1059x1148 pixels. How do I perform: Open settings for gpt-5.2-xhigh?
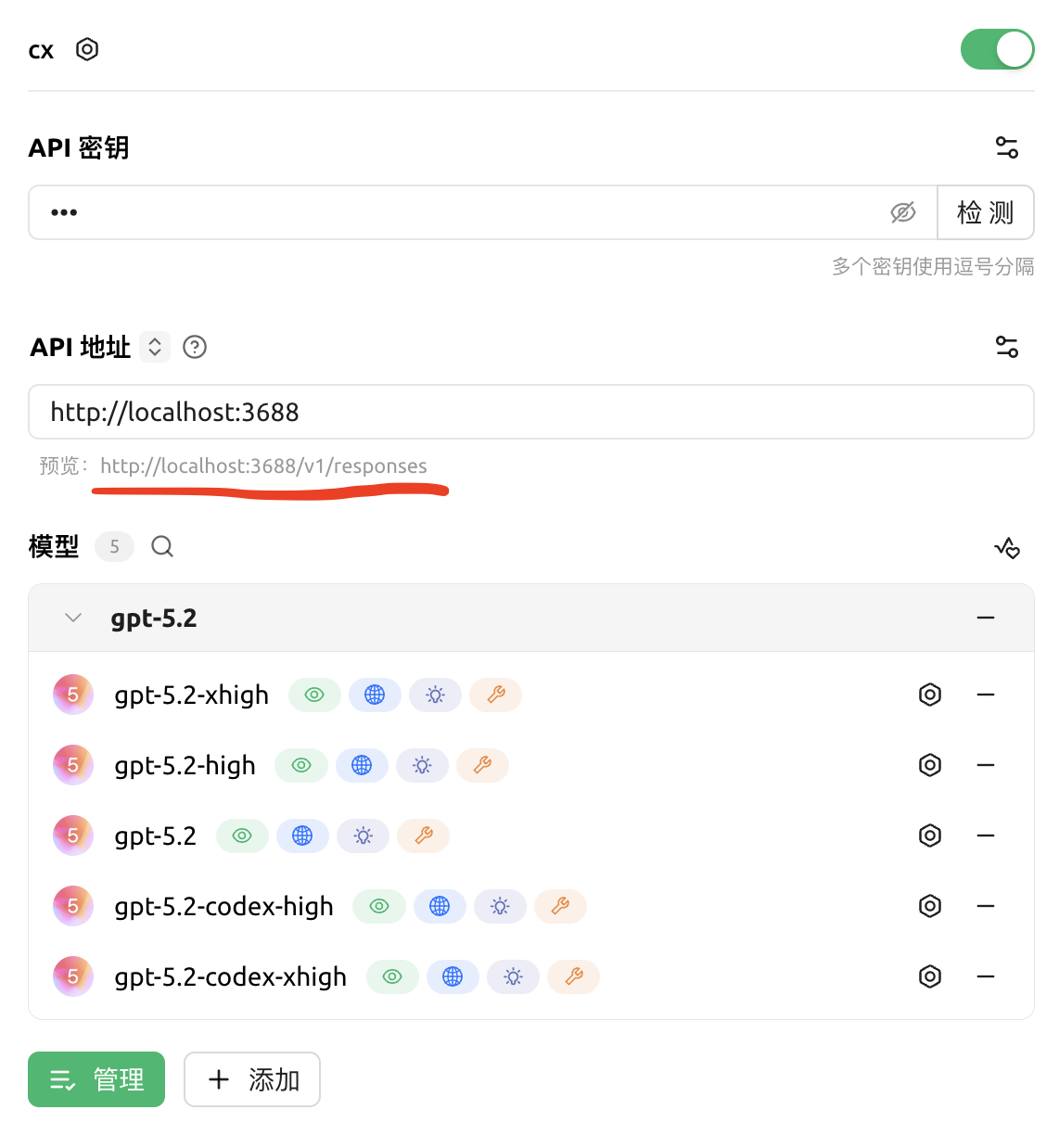coord(930,695)
